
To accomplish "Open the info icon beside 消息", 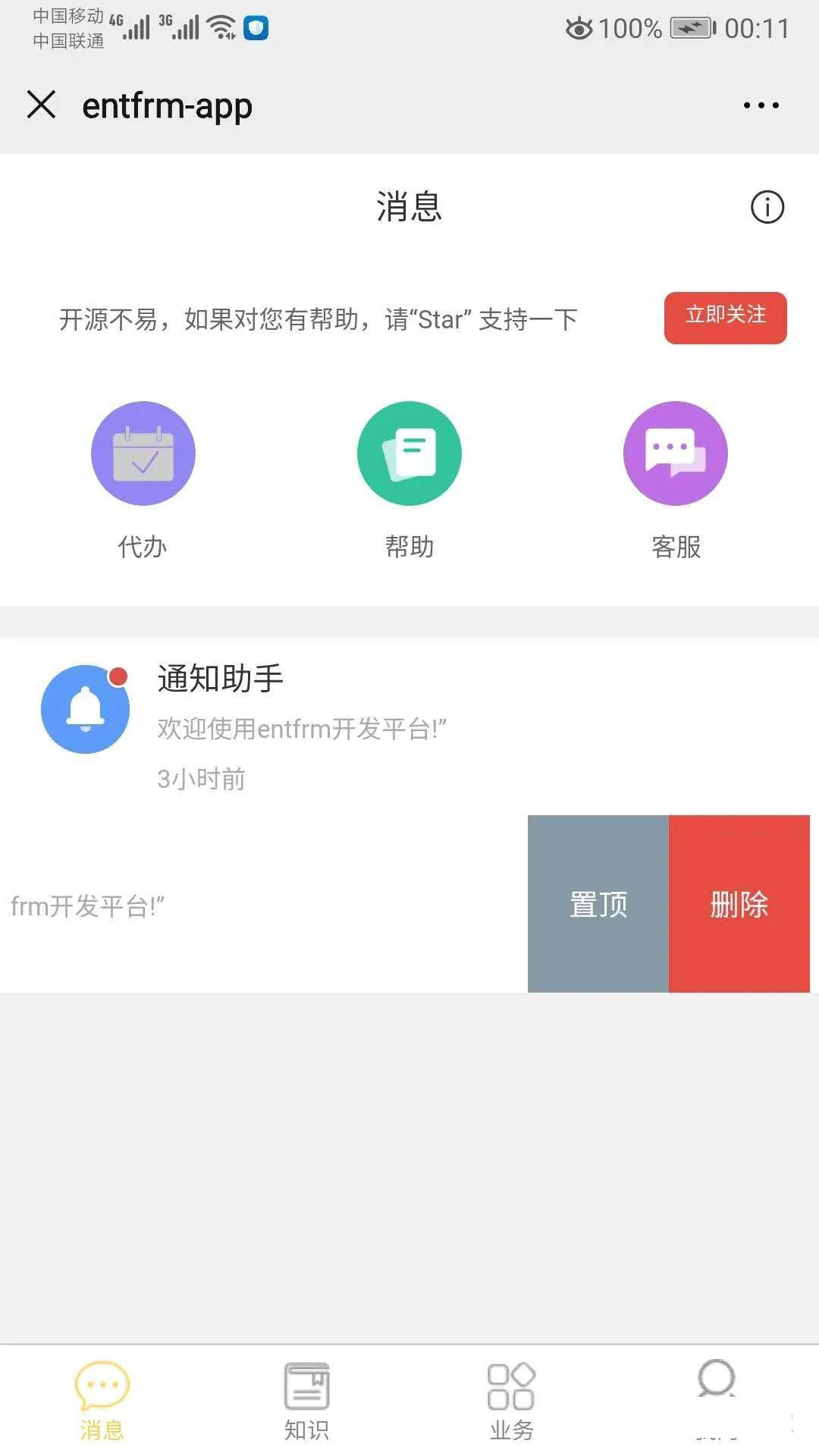I will [767, 207].
